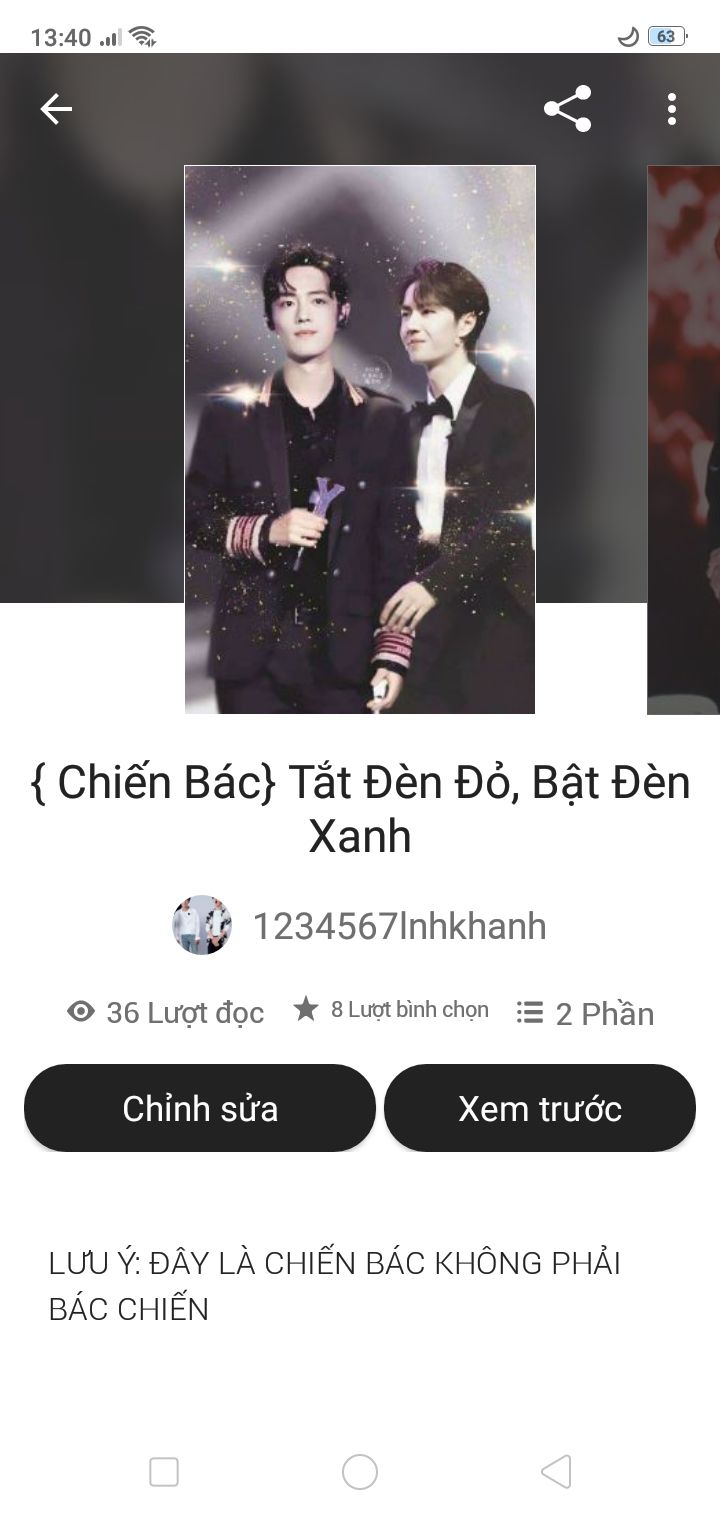720x1520 pixels.
Task: Tap the Xem trước button
Action: point(540,1108)
